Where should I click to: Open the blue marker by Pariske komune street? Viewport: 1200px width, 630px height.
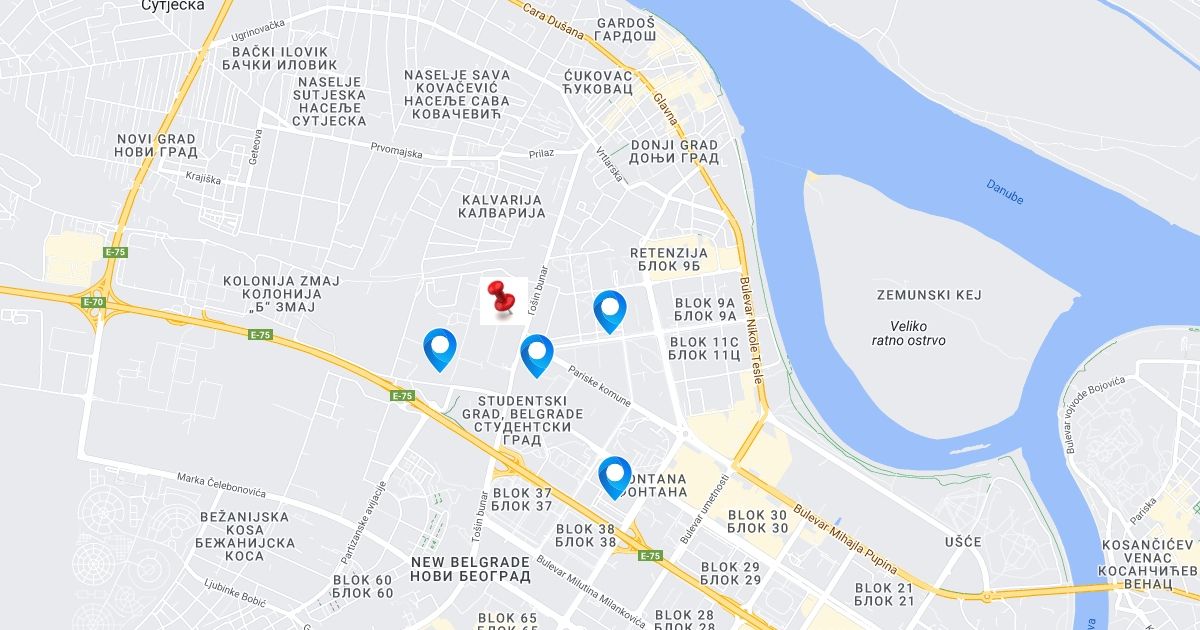point(537,356)
